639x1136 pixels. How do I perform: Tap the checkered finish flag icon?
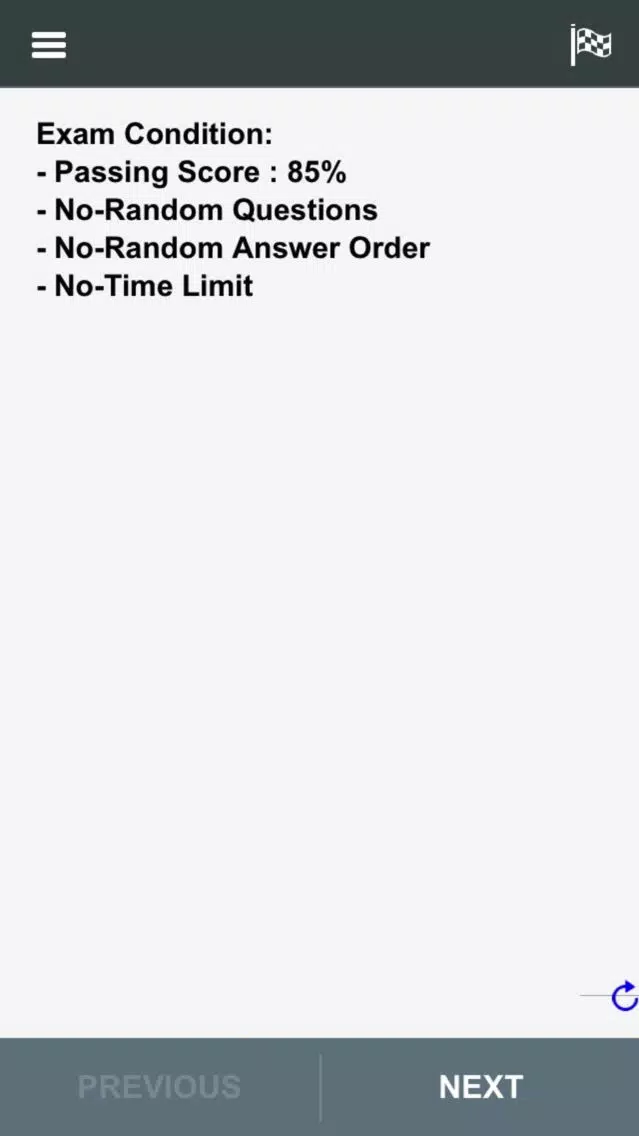590,45
